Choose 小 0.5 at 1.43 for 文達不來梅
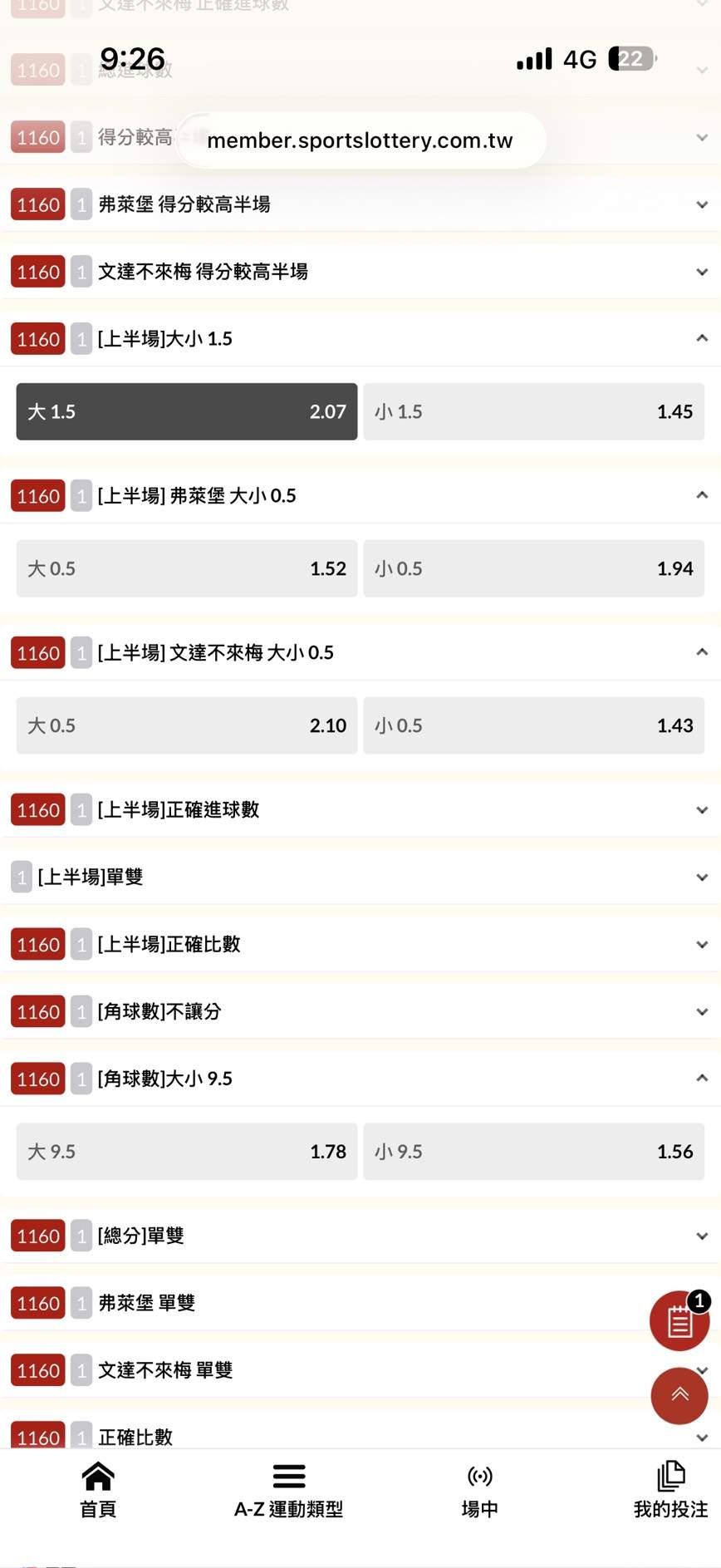721x1568 pixels. pos(533,725)
